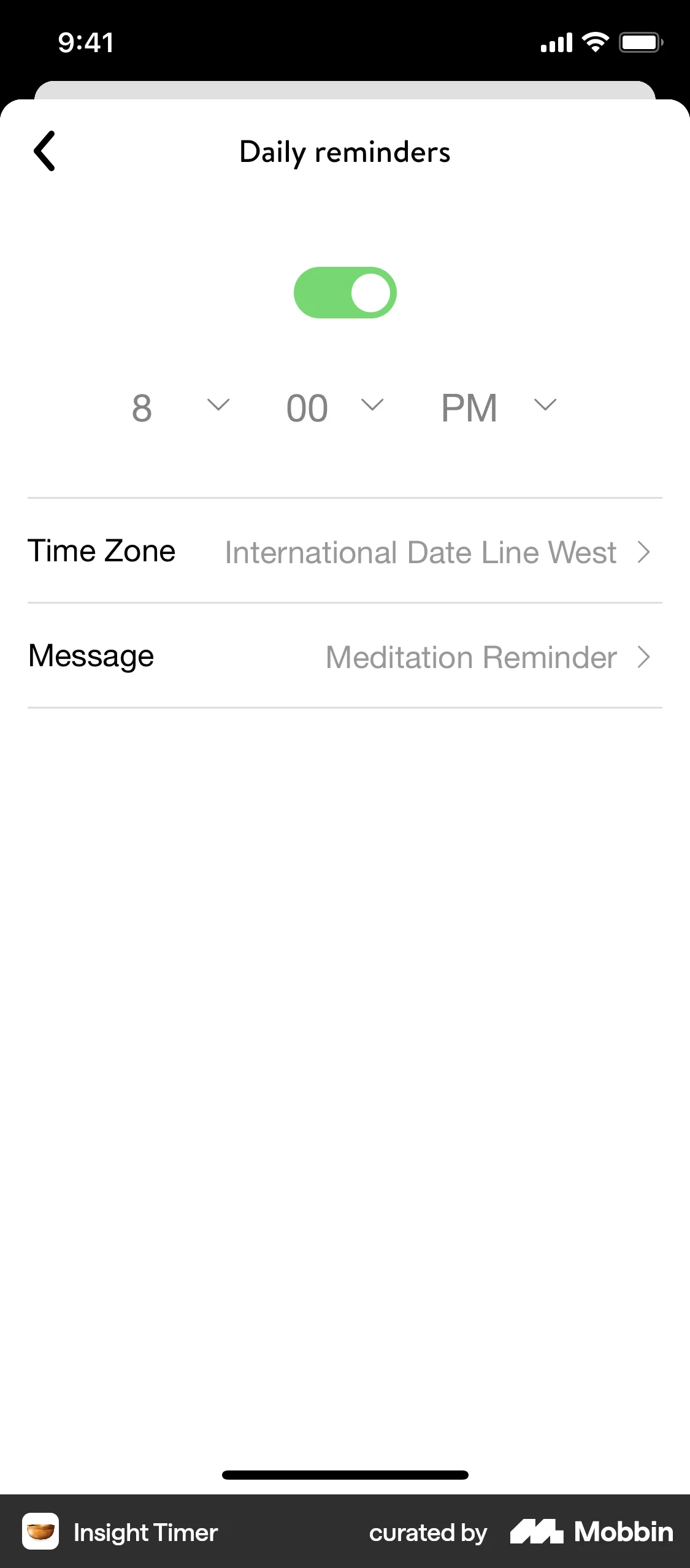Select the Daily reminders title
The width and height of the screenshot is (690, 1568).
coord(345,152)
